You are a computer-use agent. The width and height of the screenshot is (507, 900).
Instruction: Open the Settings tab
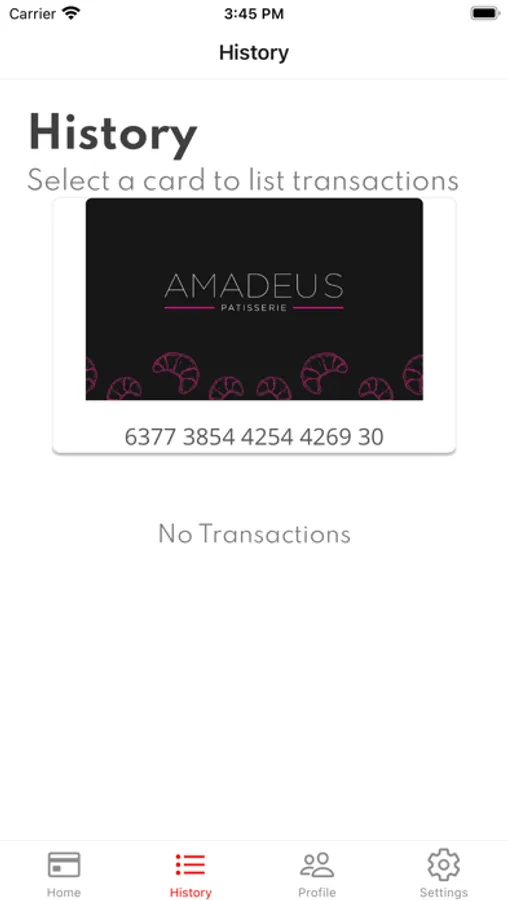point(444,872)
